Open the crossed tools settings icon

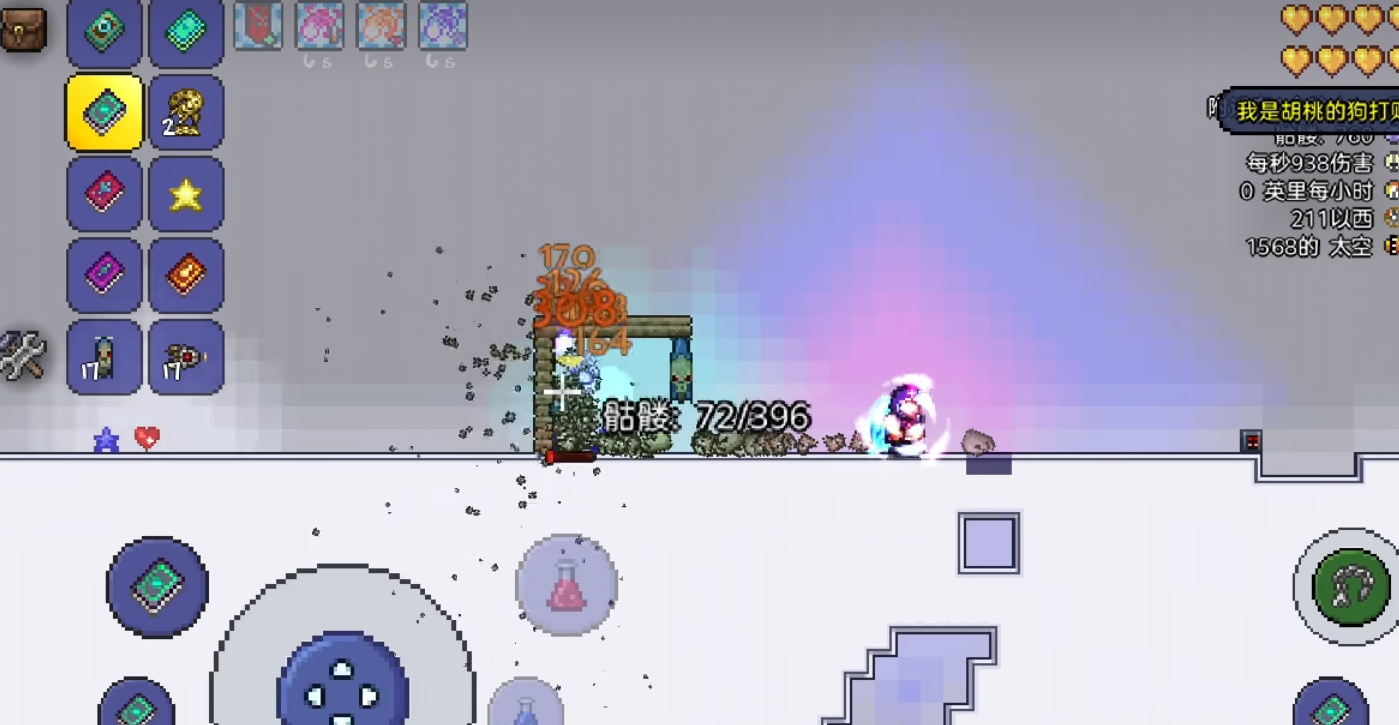click(x=22, y=355)
